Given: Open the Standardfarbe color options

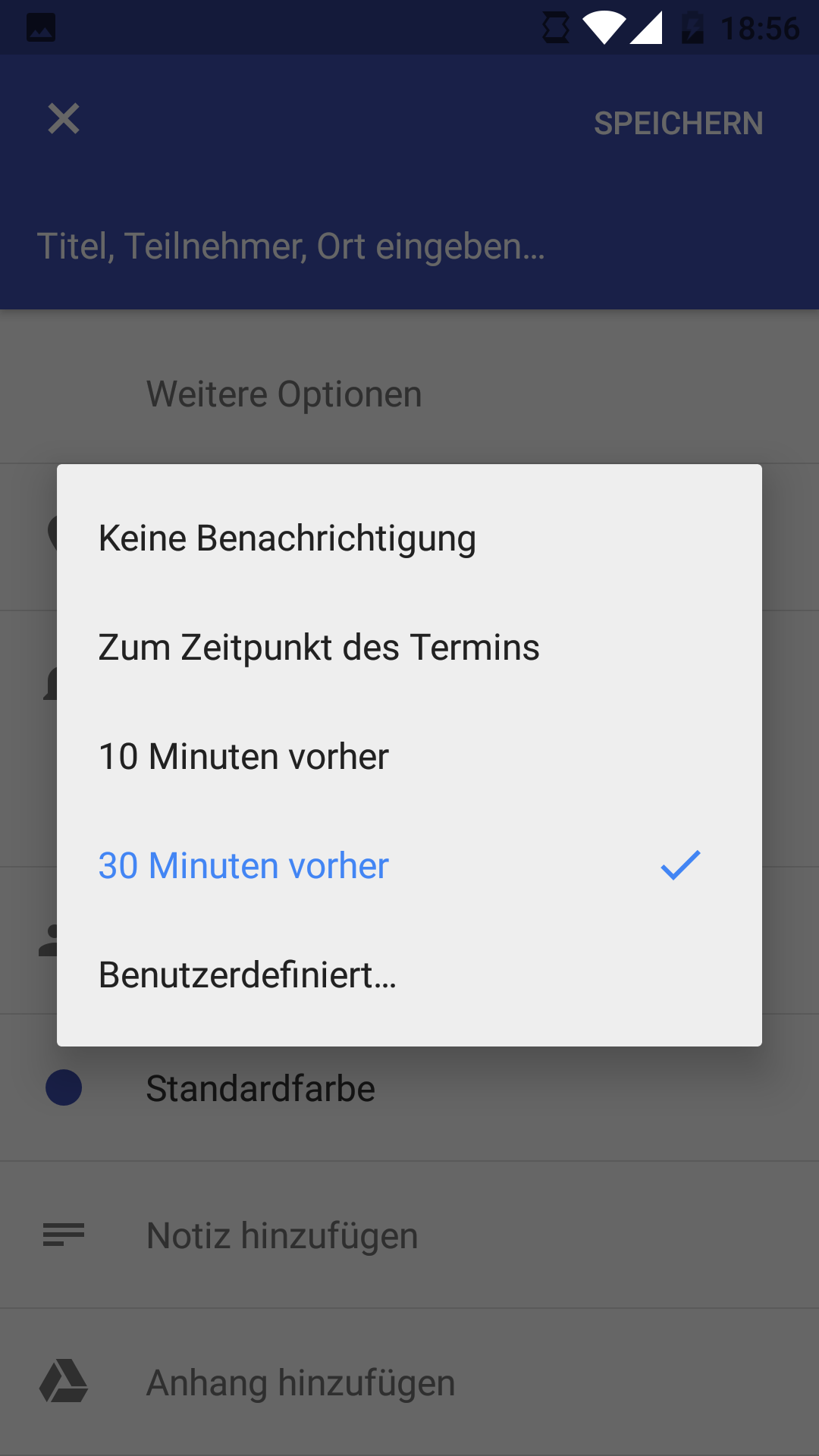Looking at the screenshot, I should (262, 1087).
